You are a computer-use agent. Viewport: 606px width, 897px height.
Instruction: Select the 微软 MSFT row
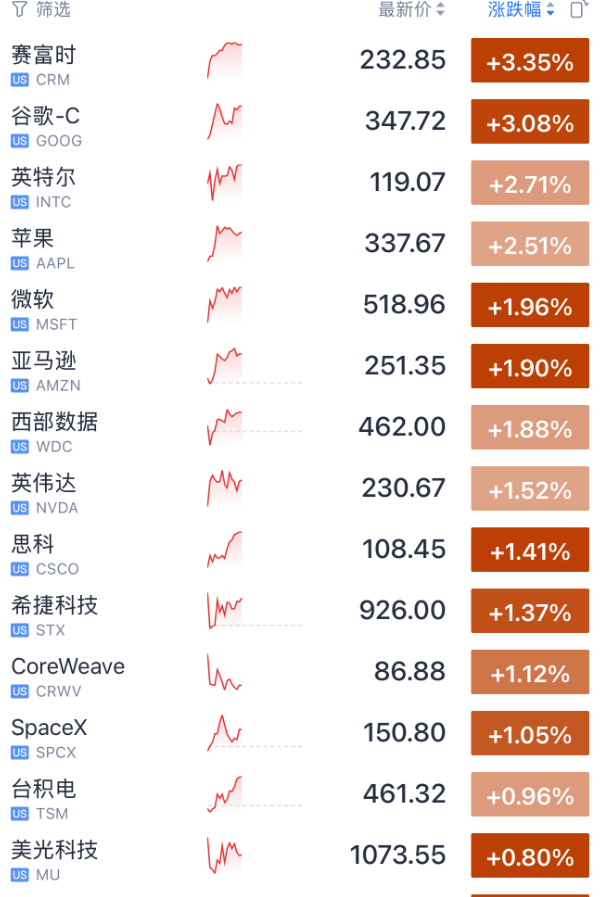(303, 305)
